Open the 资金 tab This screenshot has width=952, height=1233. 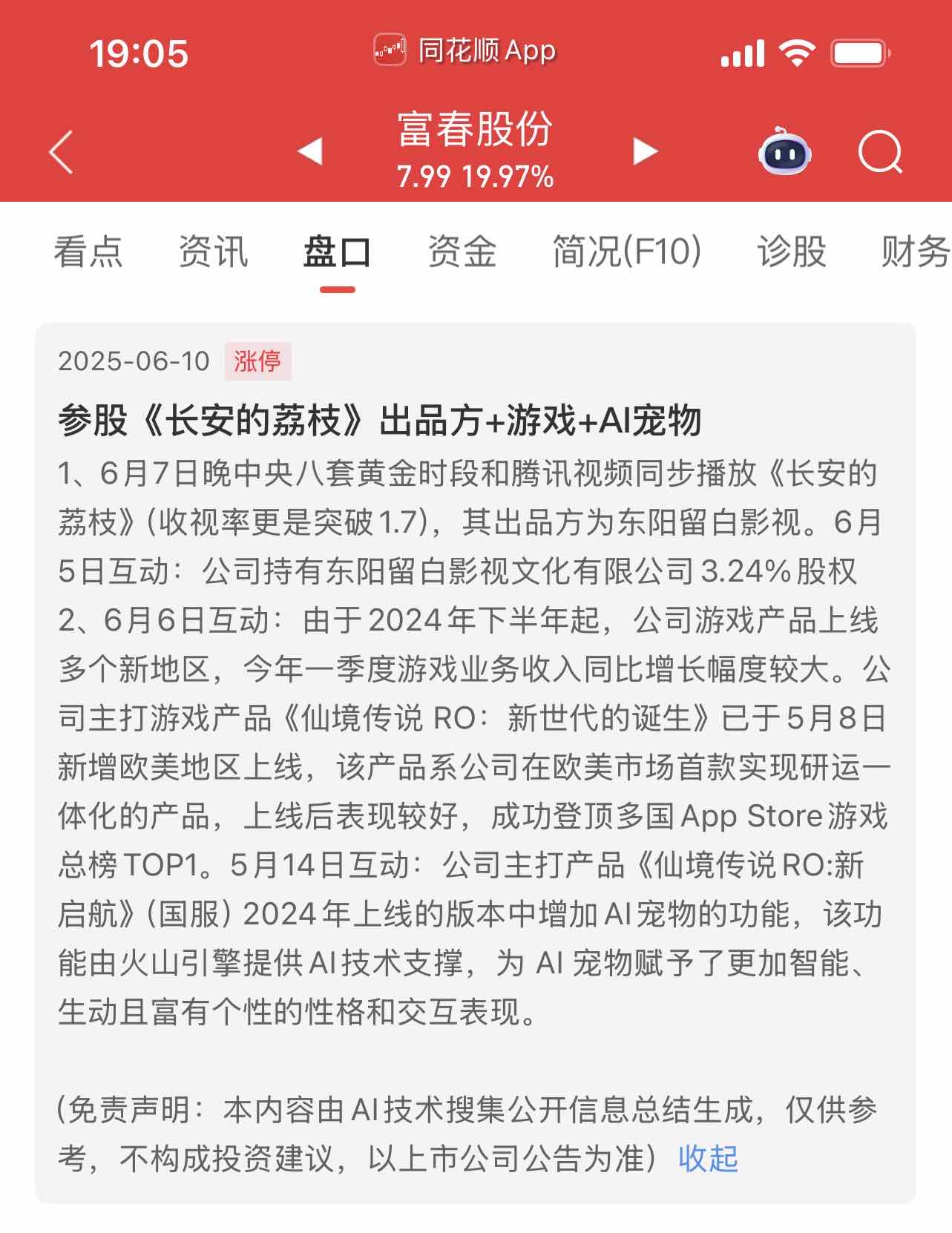462,251
